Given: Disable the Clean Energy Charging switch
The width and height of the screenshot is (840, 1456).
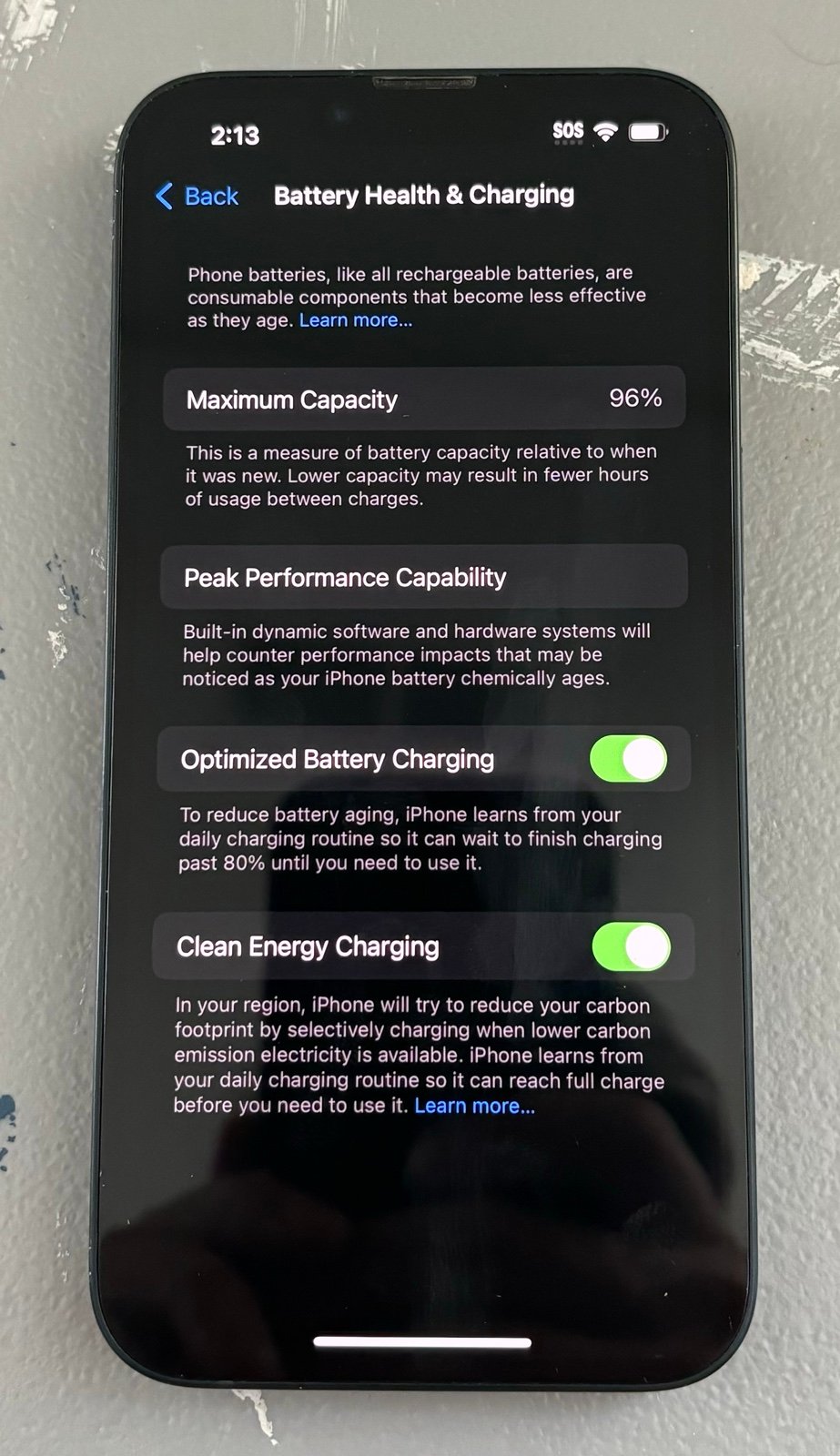Looking at the screenshot, I should (x=631, y=947).
